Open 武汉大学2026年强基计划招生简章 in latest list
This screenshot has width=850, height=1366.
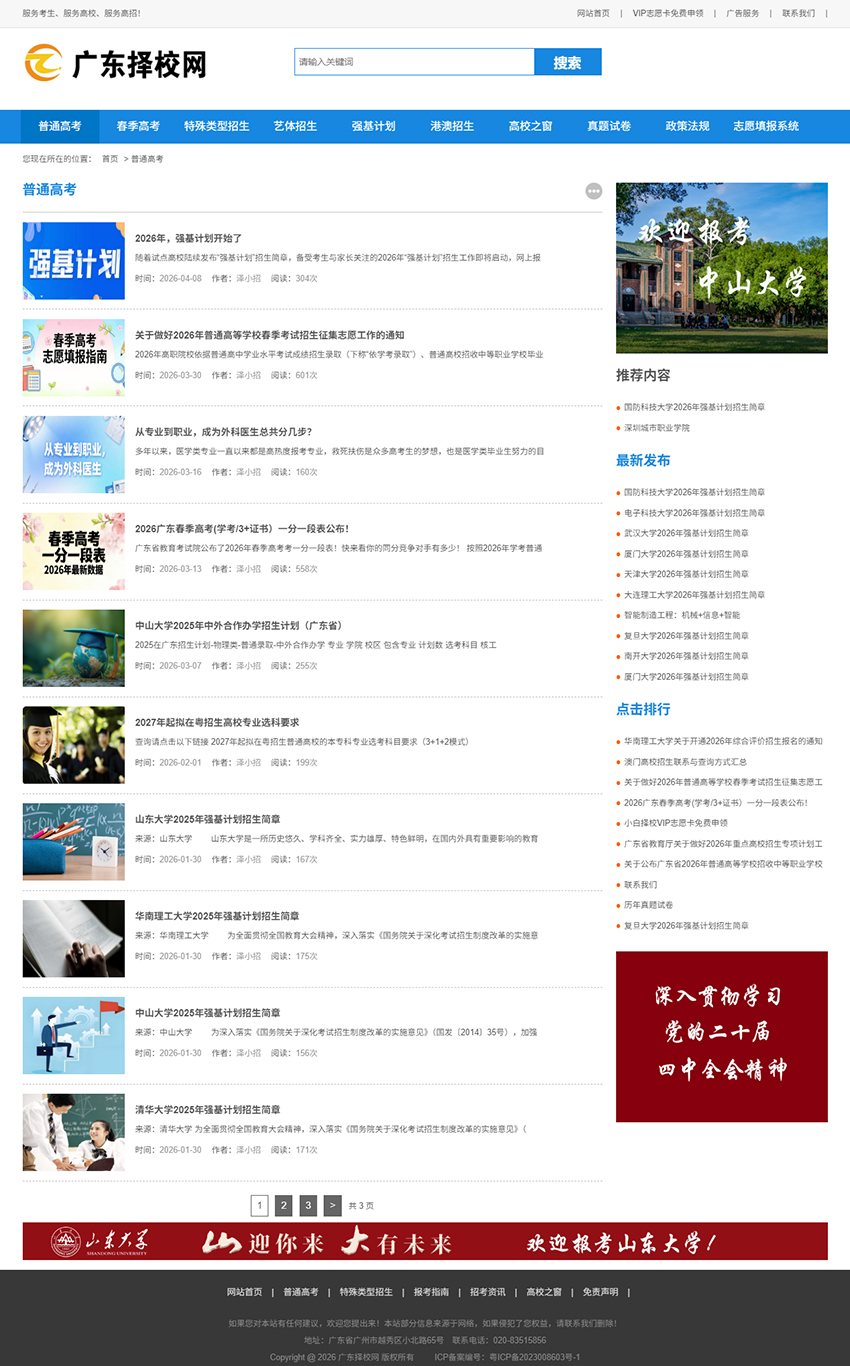(x=686, y=533)
